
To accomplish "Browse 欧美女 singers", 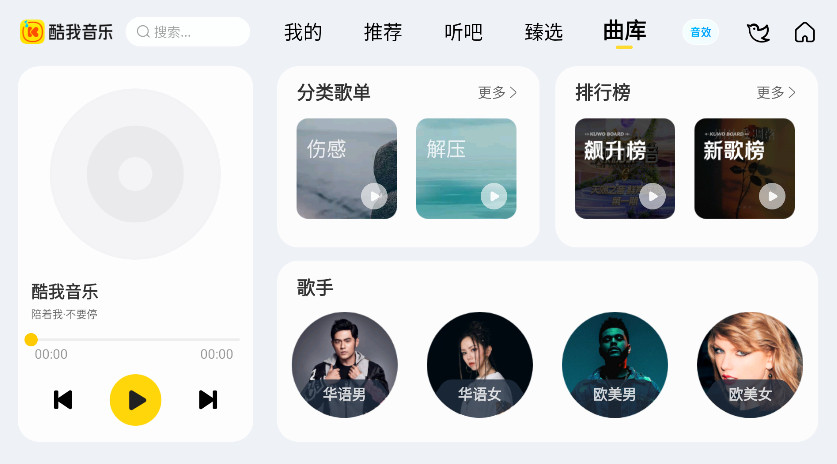I will (749, 365).
